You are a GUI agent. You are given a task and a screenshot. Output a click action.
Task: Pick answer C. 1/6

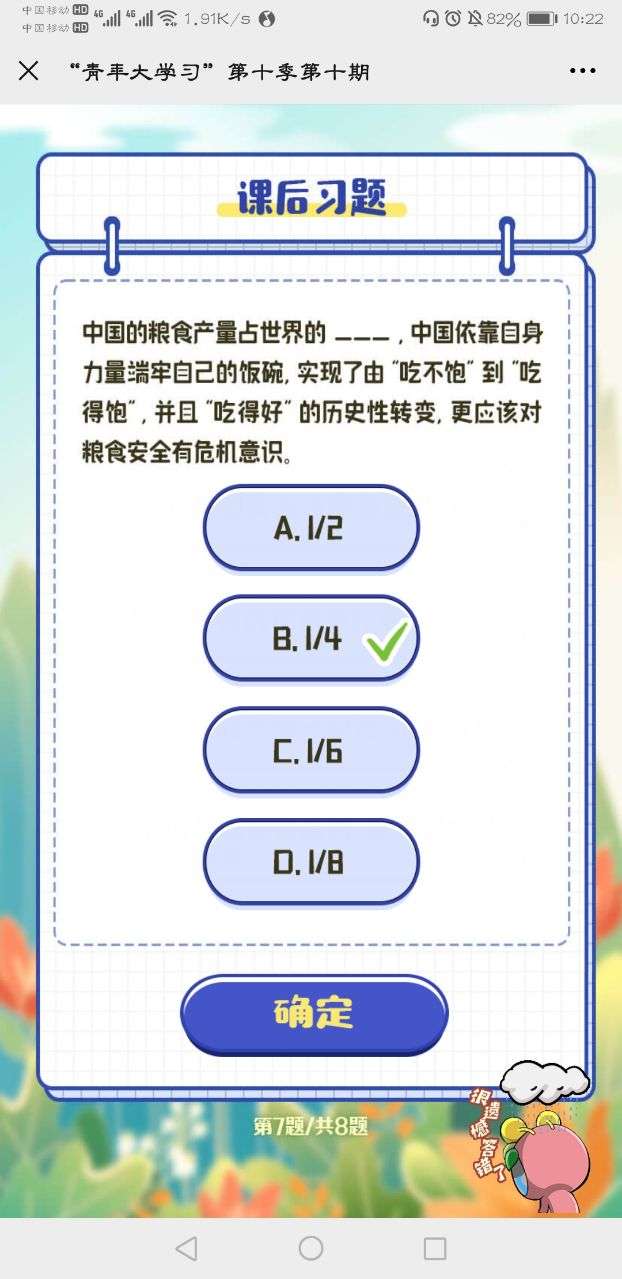pos(311,750)
